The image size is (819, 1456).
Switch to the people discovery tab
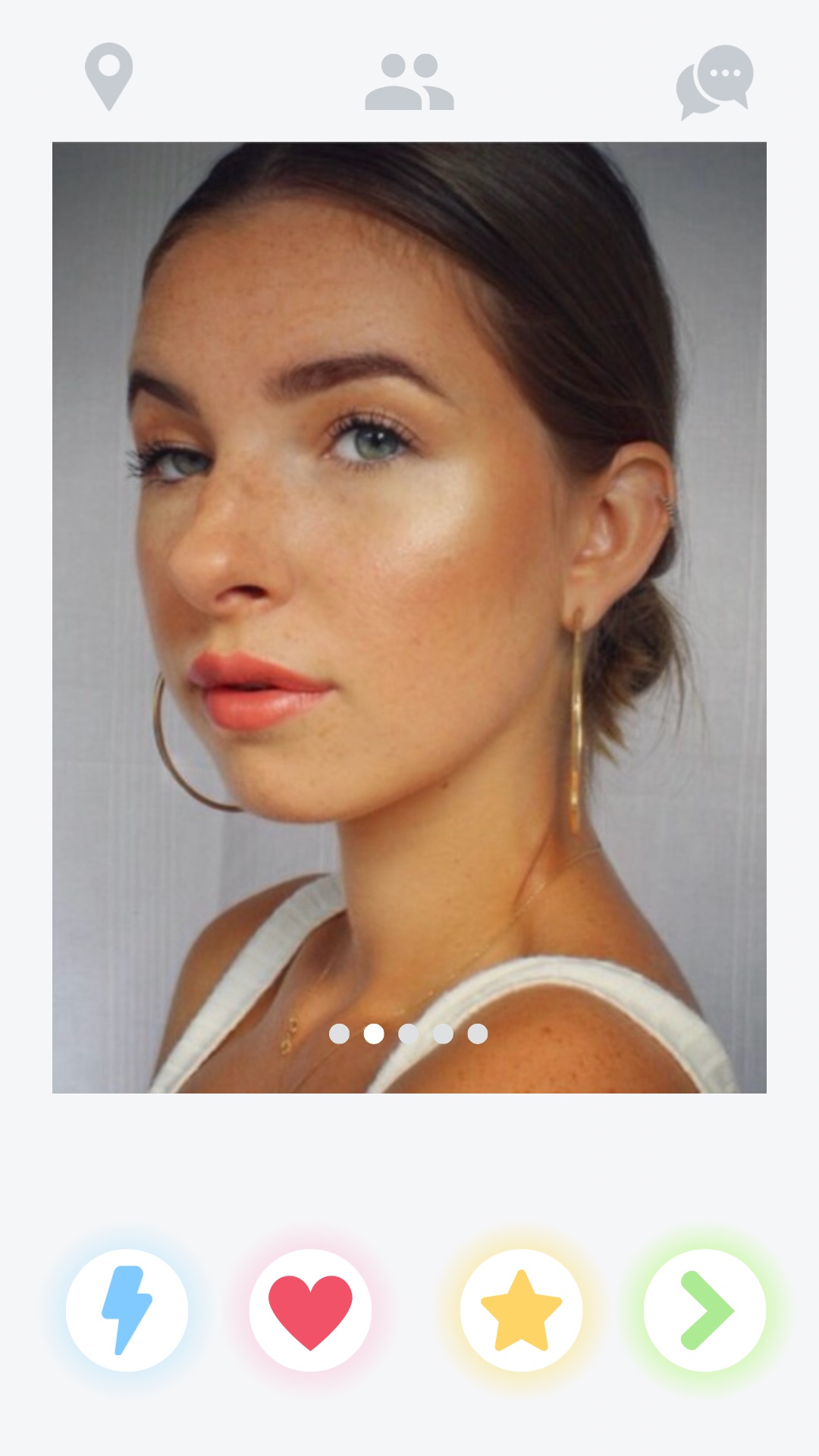pyautogui.click(x=409, y=82)
